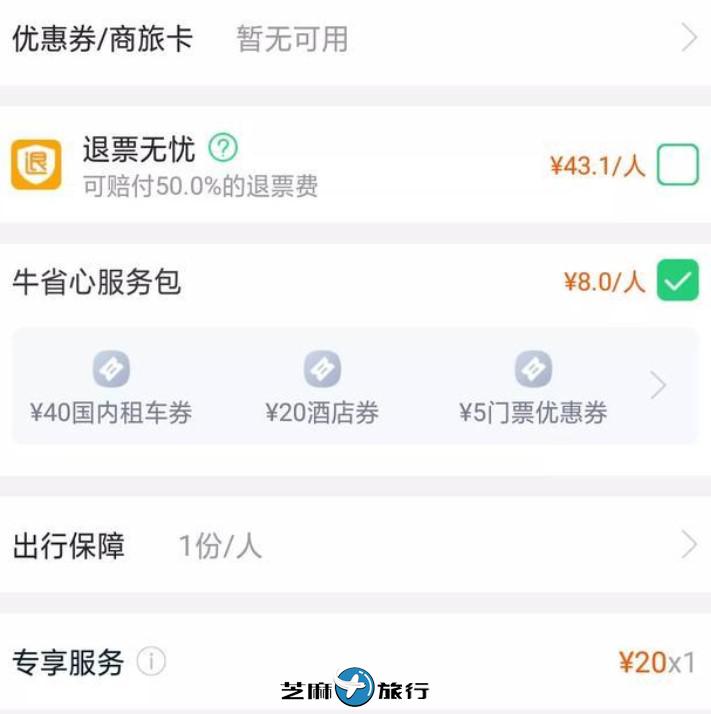Open the 出行保障 row
This screenshot has width=711, height=714.
[x=355, y=546]
